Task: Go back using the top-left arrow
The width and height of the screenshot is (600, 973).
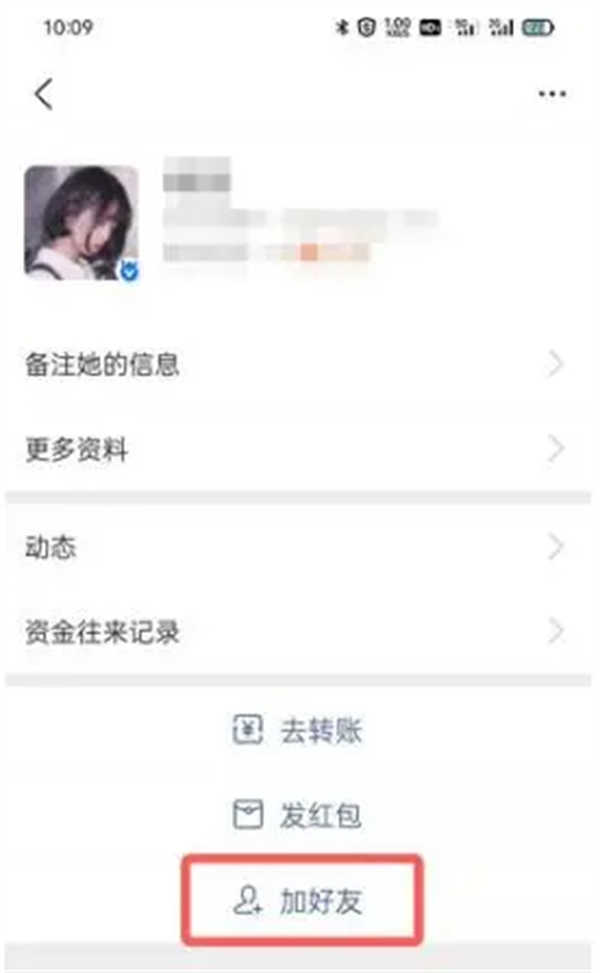Action: [x=43, y=94]
